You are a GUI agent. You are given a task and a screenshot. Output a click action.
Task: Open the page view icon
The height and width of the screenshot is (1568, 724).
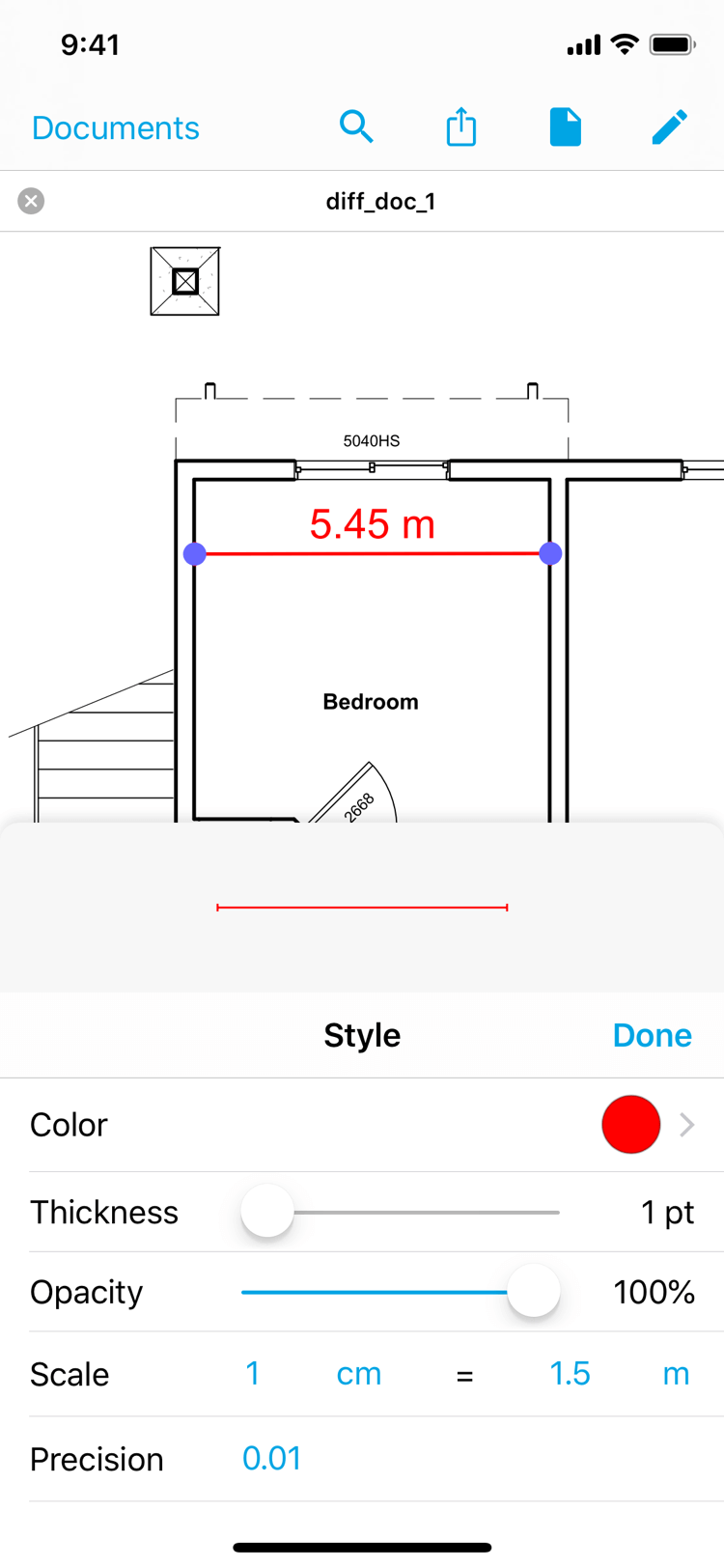566,126
